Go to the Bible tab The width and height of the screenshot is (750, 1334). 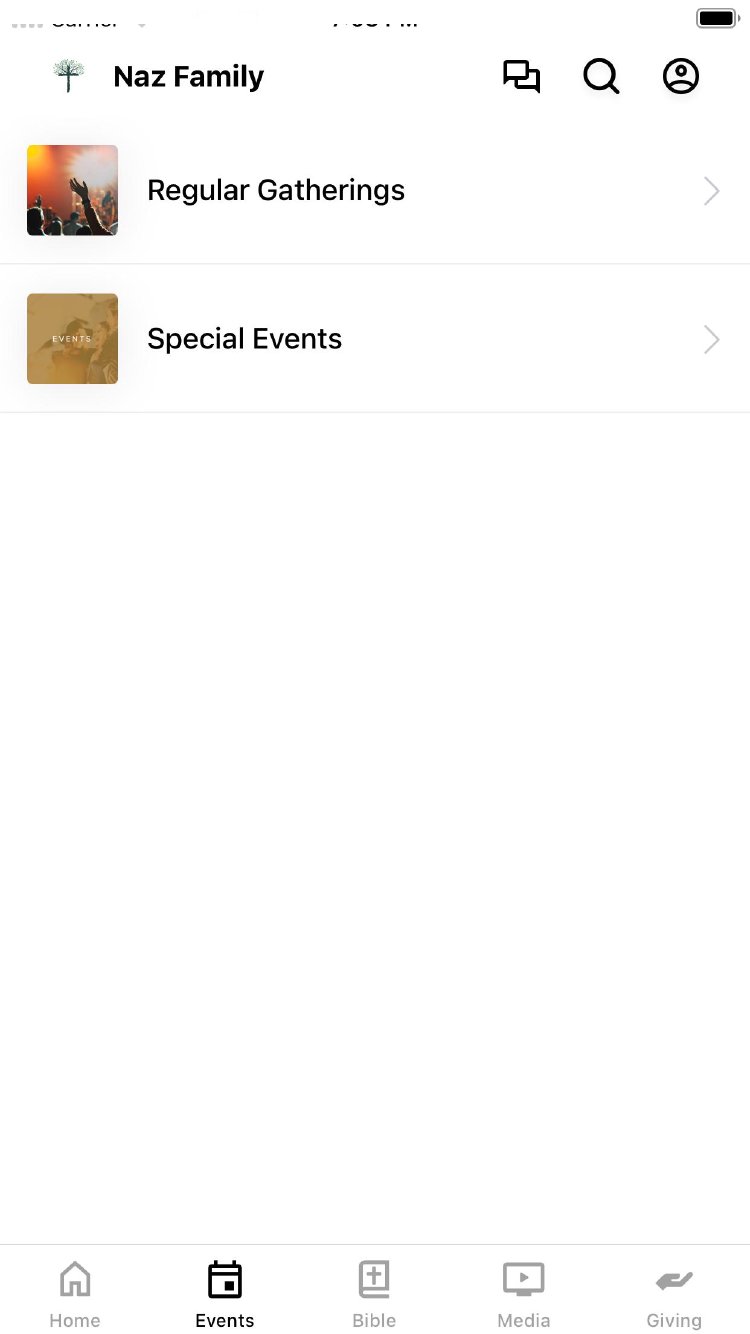point(374,1293)
